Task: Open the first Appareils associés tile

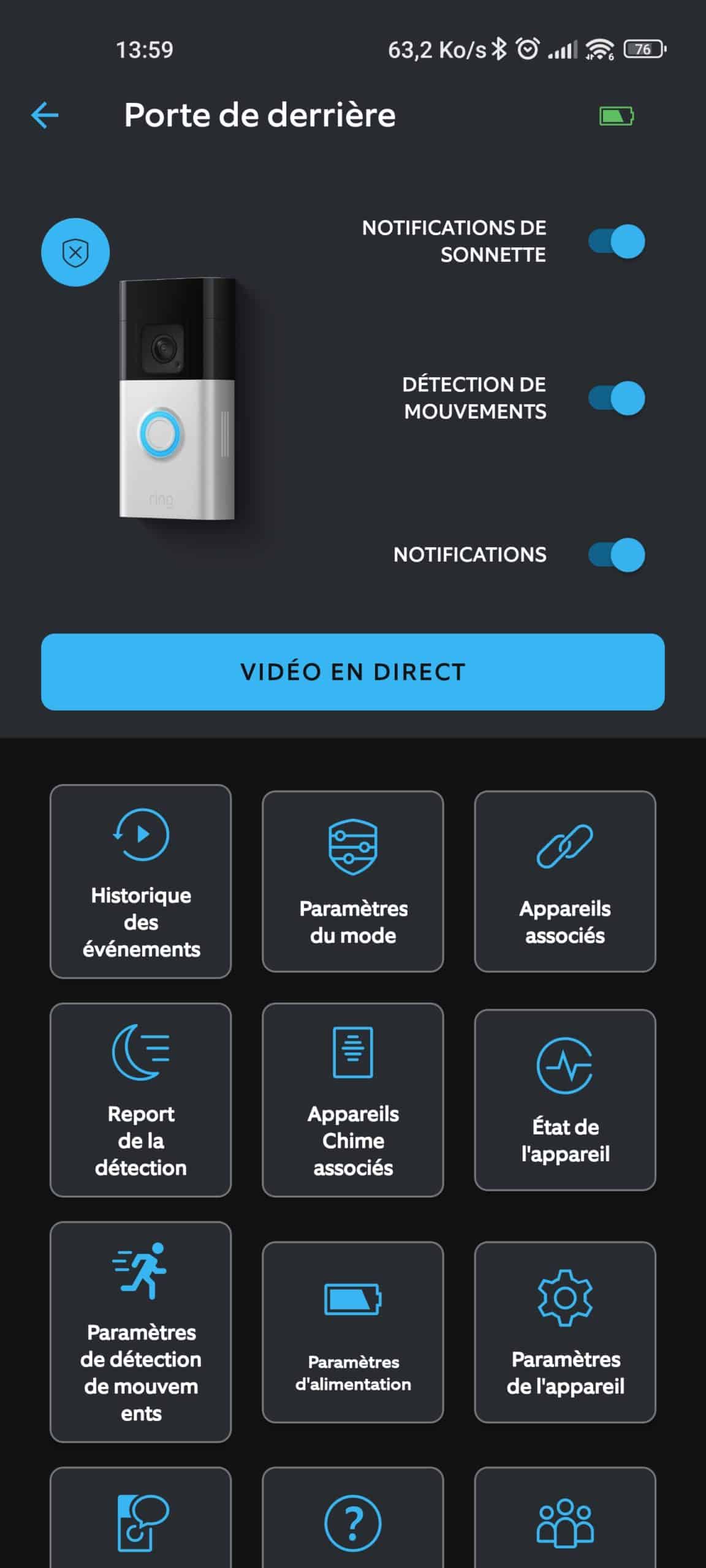Action: point(565,881)
